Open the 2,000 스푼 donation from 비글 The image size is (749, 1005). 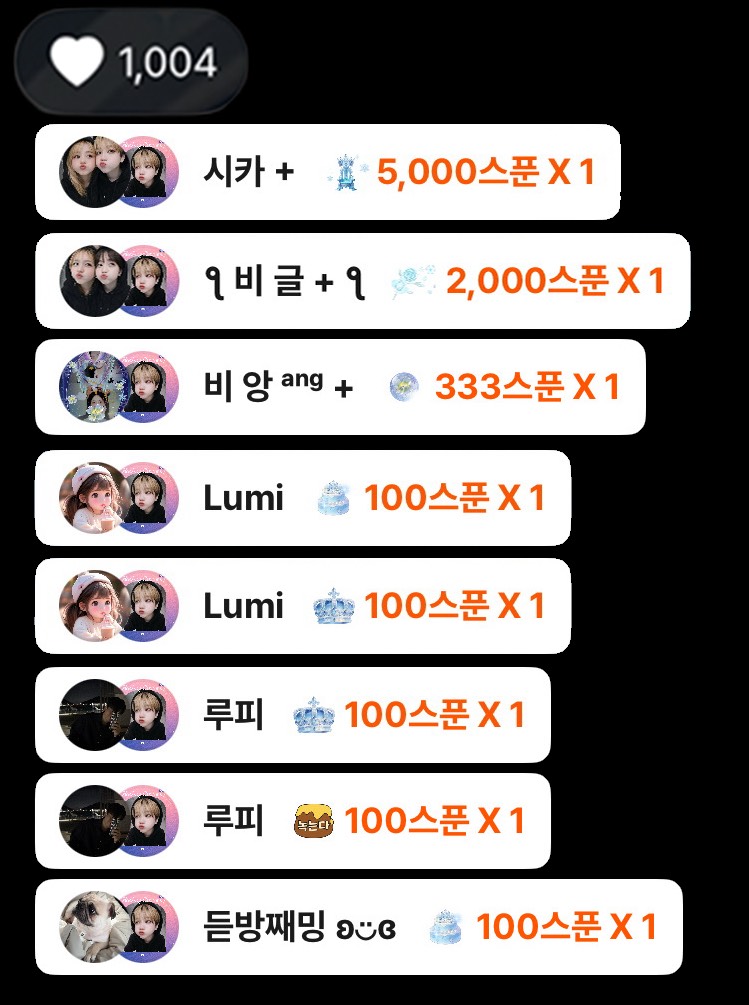362,281
